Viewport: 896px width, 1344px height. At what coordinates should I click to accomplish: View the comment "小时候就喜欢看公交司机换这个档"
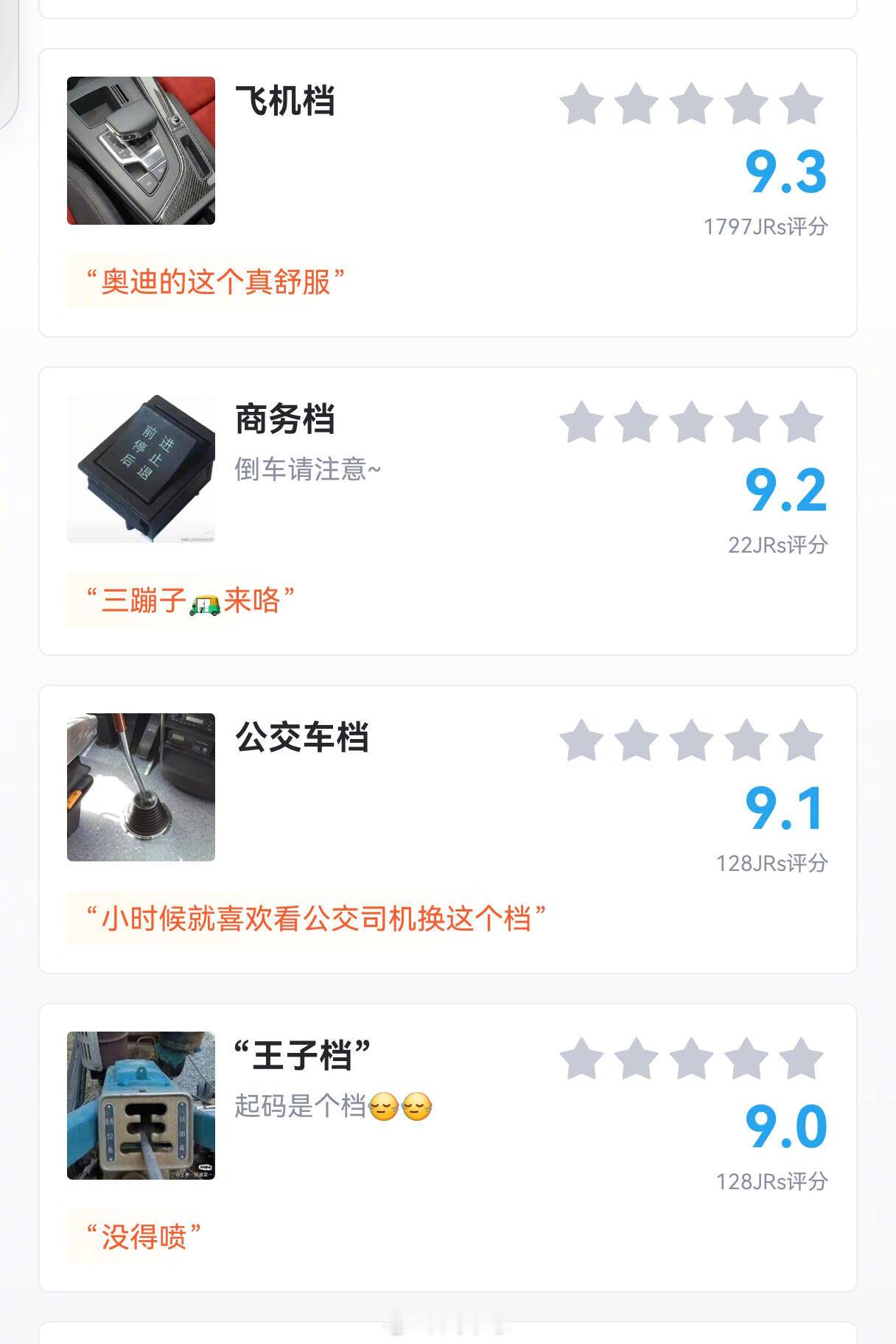(315, 918)
